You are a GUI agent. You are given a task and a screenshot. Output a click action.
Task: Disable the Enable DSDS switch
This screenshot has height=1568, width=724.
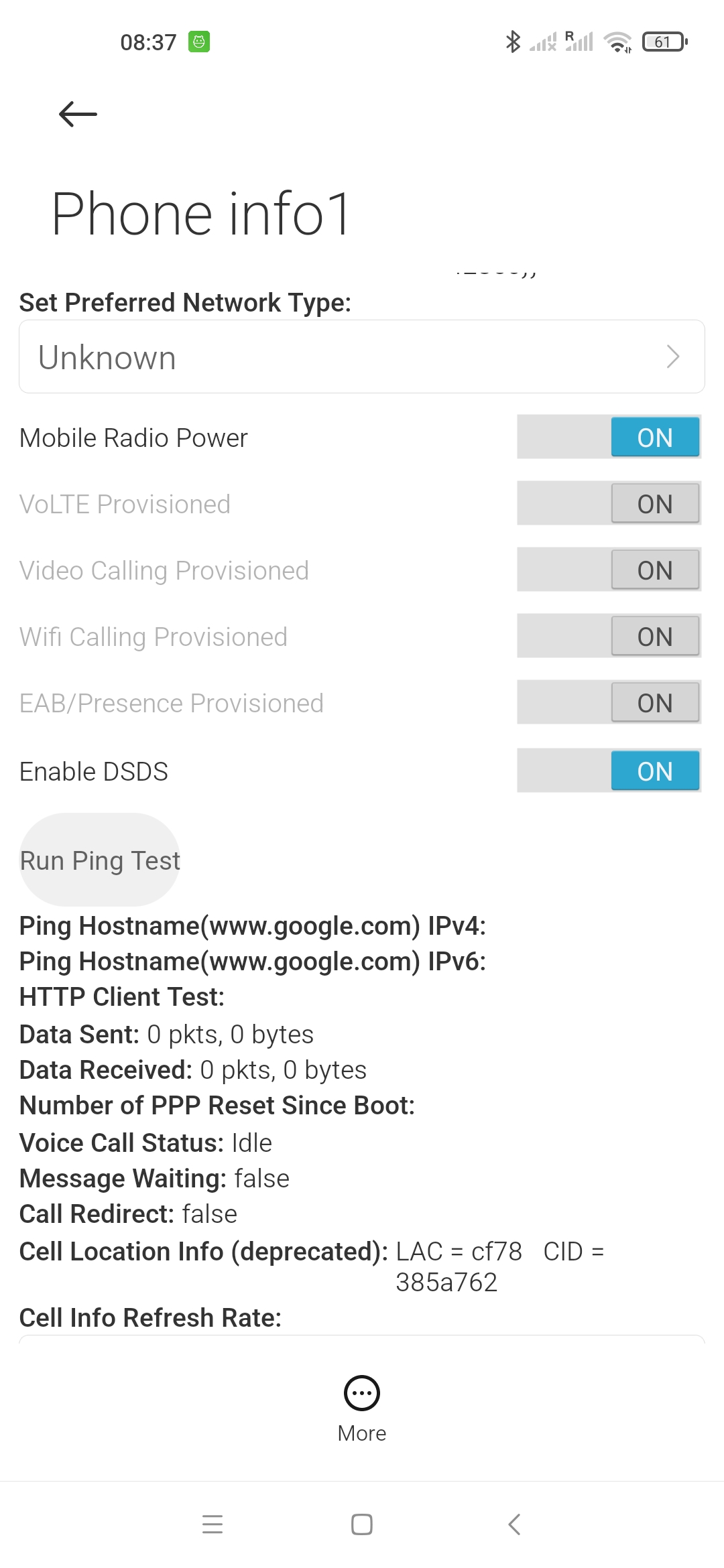click(609, 771)
